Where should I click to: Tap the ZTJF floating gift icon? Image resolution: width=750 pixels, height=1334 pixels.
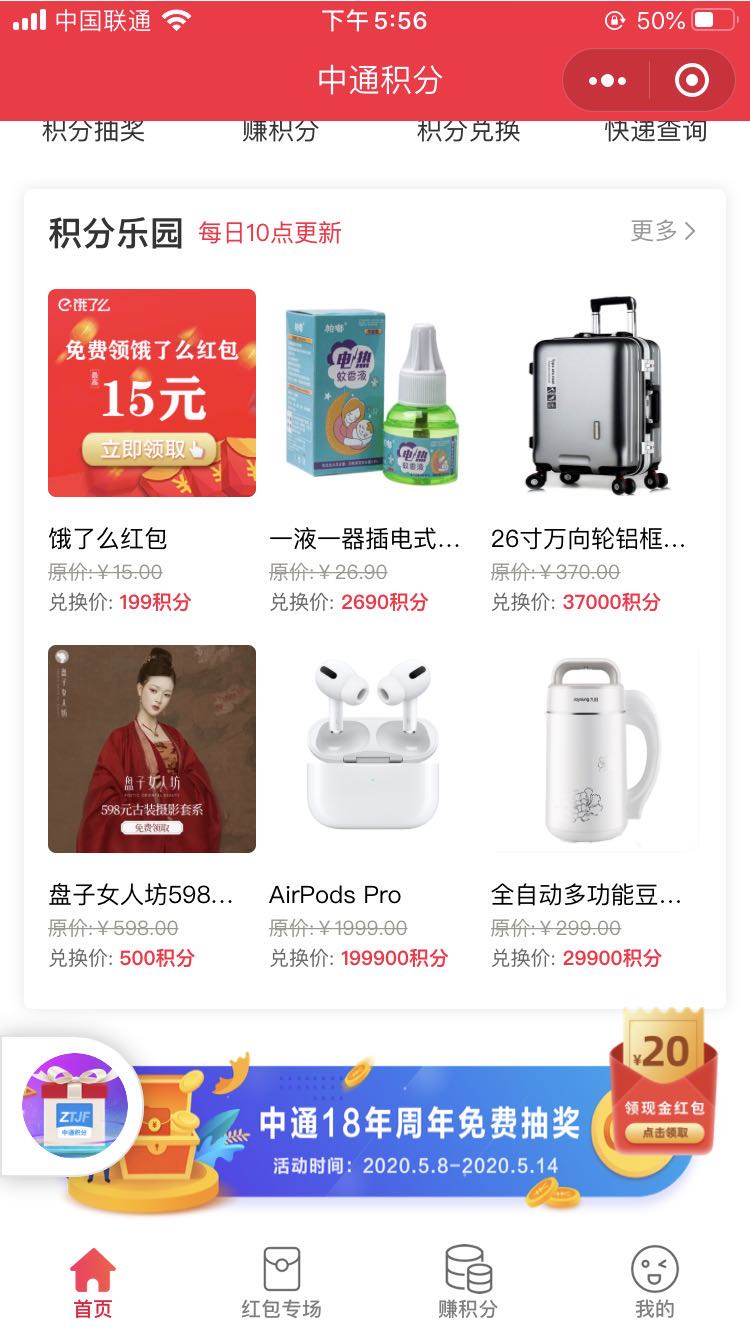75,1105
